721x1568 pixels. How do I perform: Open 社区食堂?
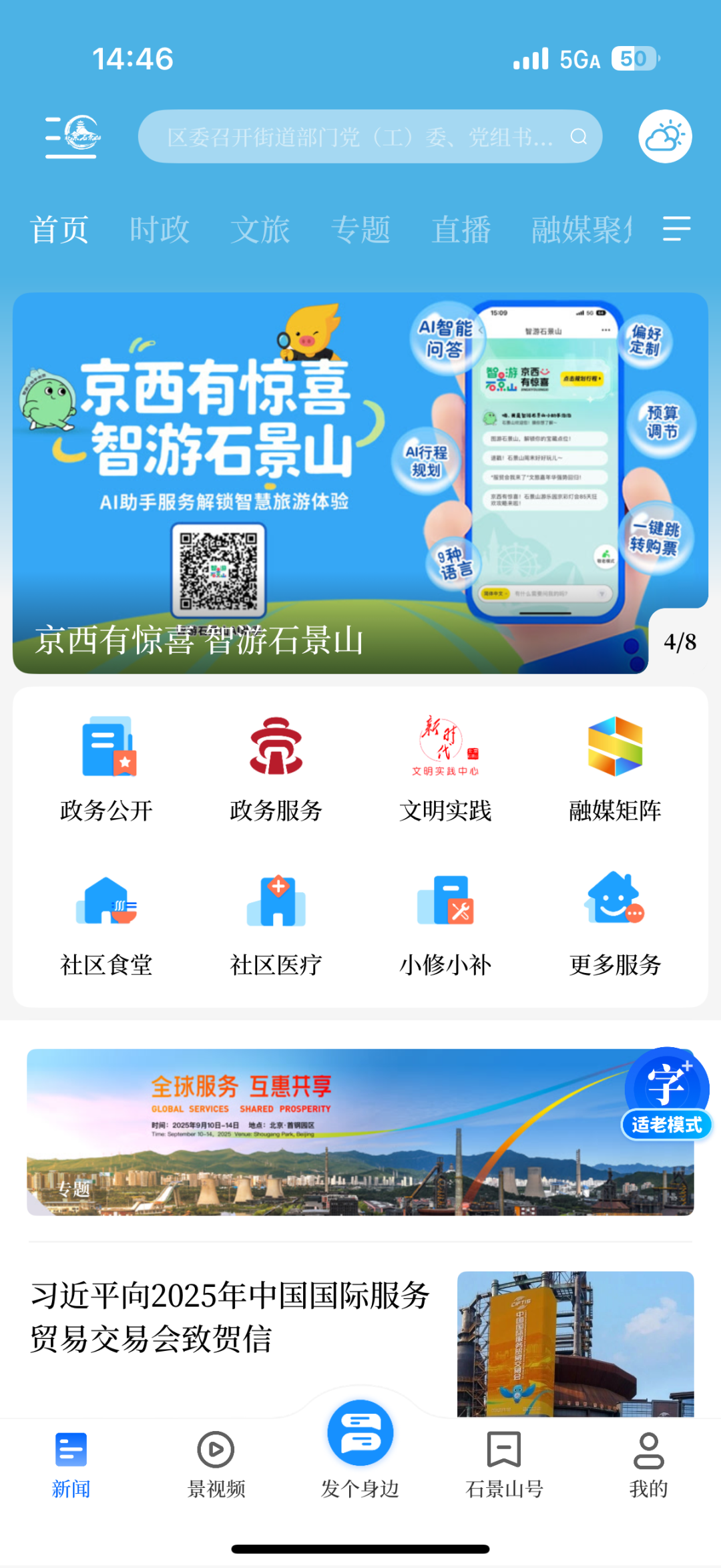[x=107, y=923]
